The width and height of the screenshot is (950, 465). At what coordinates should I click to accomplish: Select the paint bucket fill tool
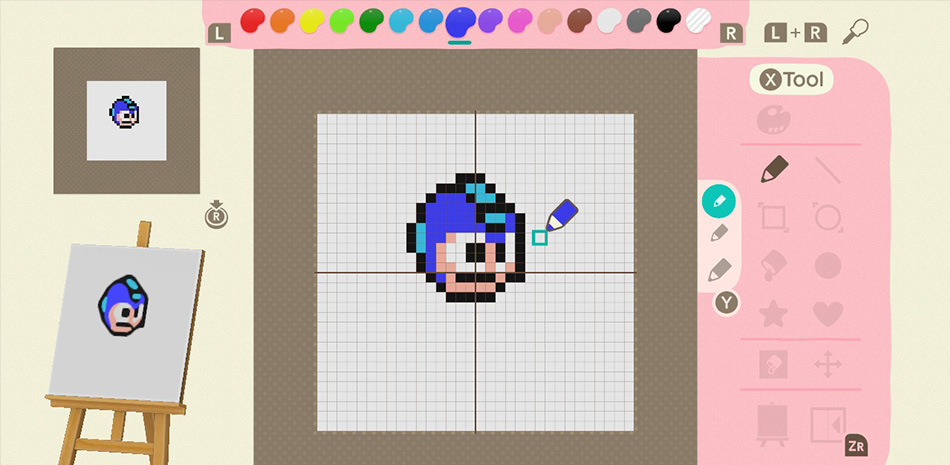pyautogui.click(x=773, y=265)
